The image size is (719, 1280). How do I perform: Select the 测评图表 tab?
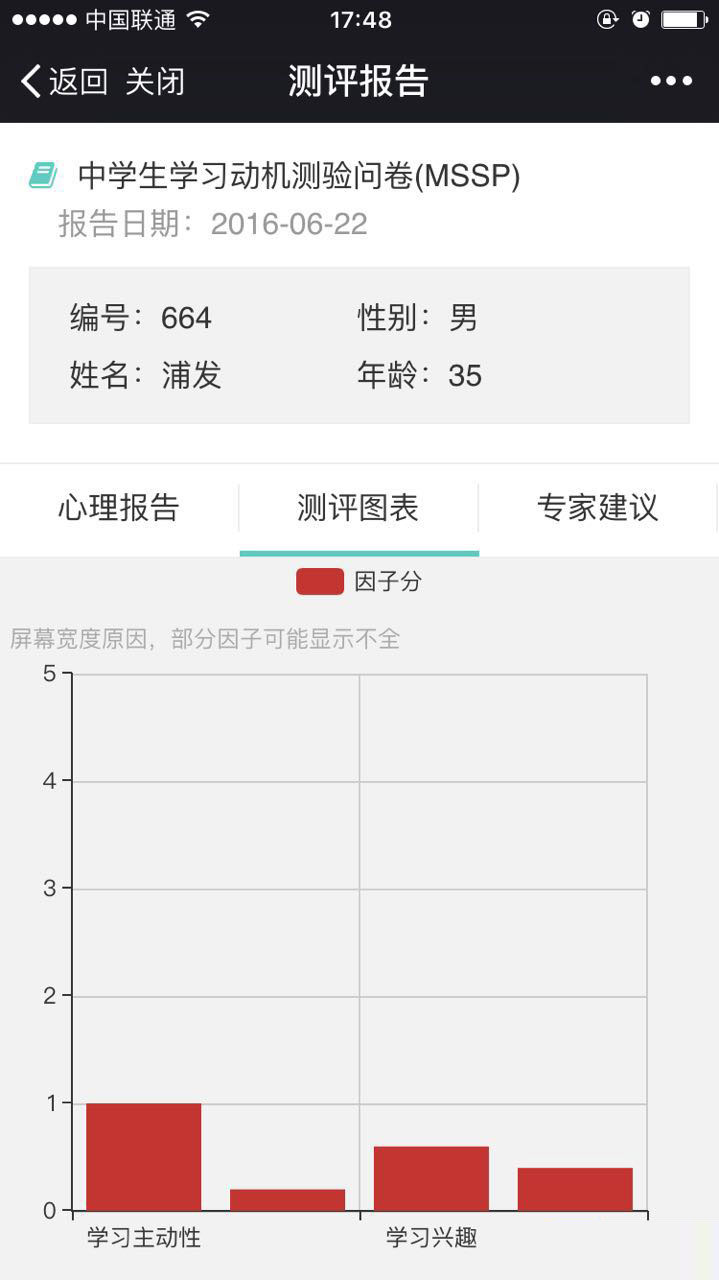[x=358, y=508]
